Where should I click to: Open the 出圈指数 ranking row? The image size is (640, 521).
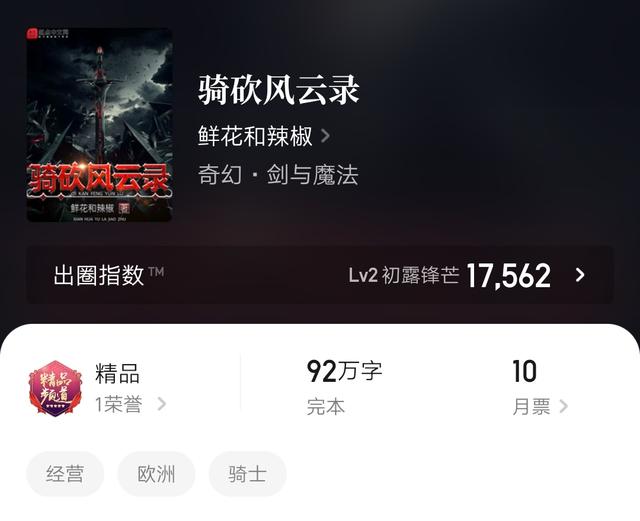(320, 275)
